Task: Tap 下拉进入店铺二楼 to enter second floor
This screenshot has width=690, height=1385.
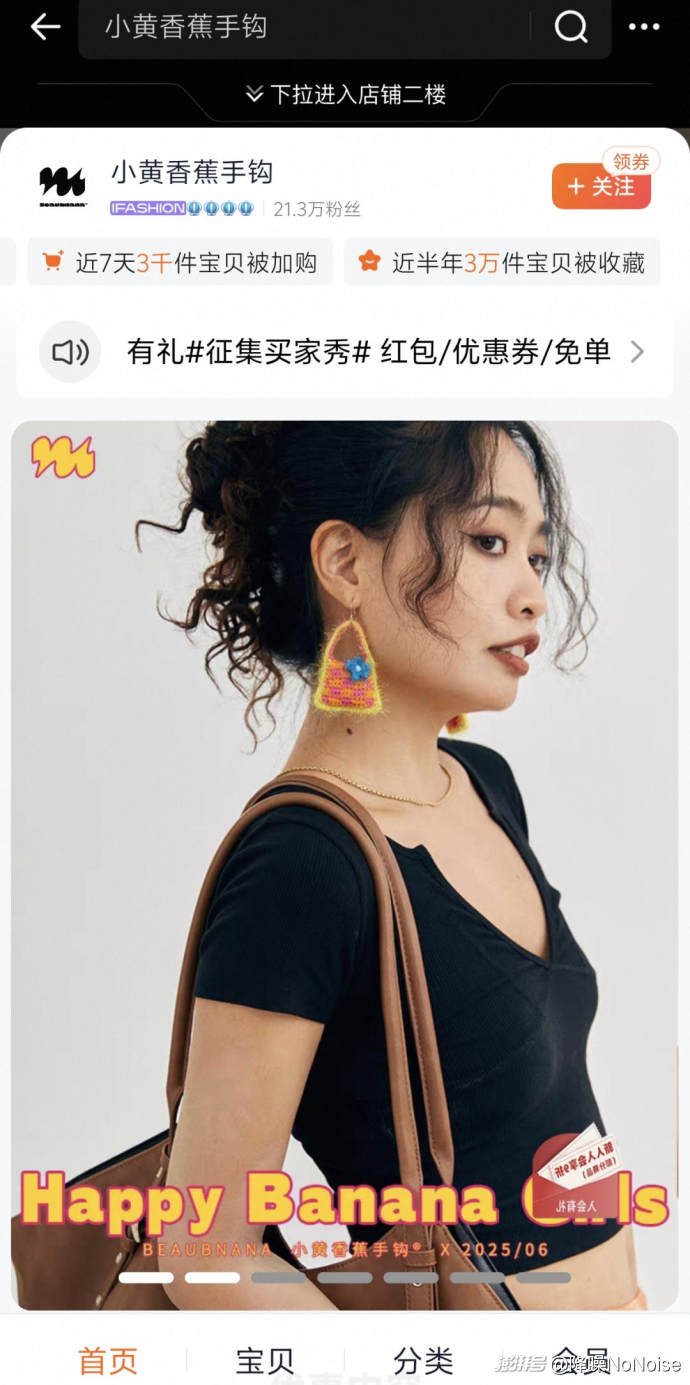Action: 345,95
